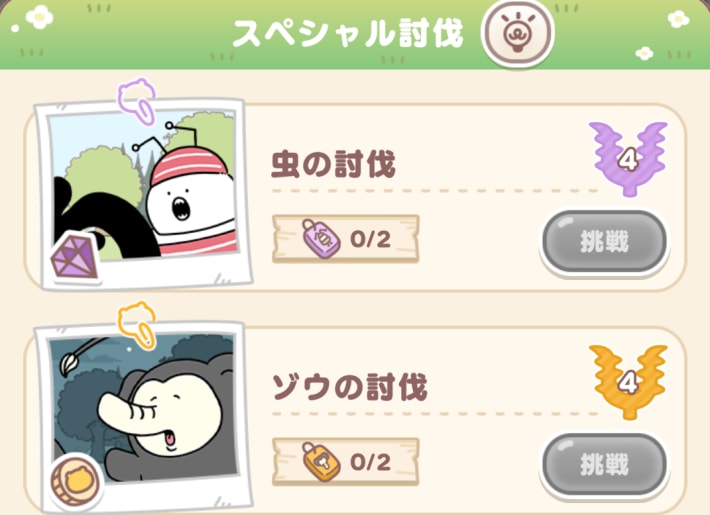This screenshot has width=710, height=515.
Task: Tap 挑戦 for ゾウの討伐
Action: click(x=603, y=465)
